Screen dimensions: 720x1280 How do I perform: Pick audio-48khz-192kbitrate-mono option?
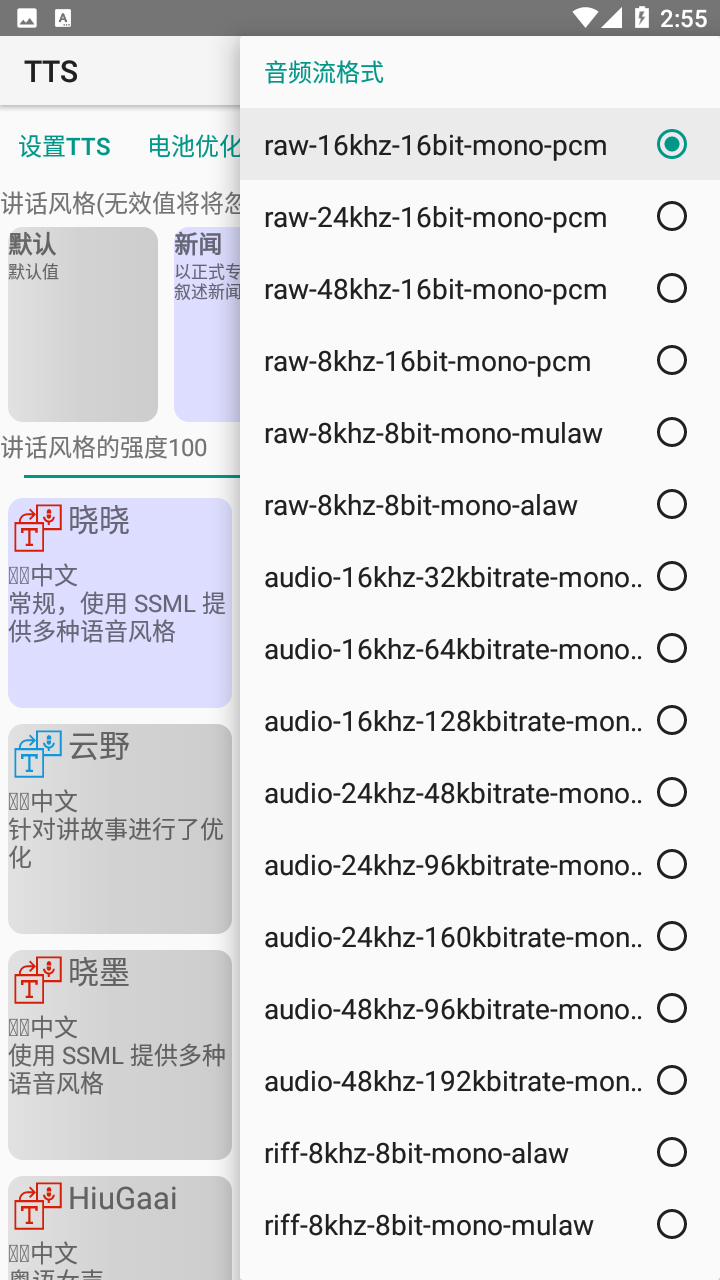click(478, 1081)
